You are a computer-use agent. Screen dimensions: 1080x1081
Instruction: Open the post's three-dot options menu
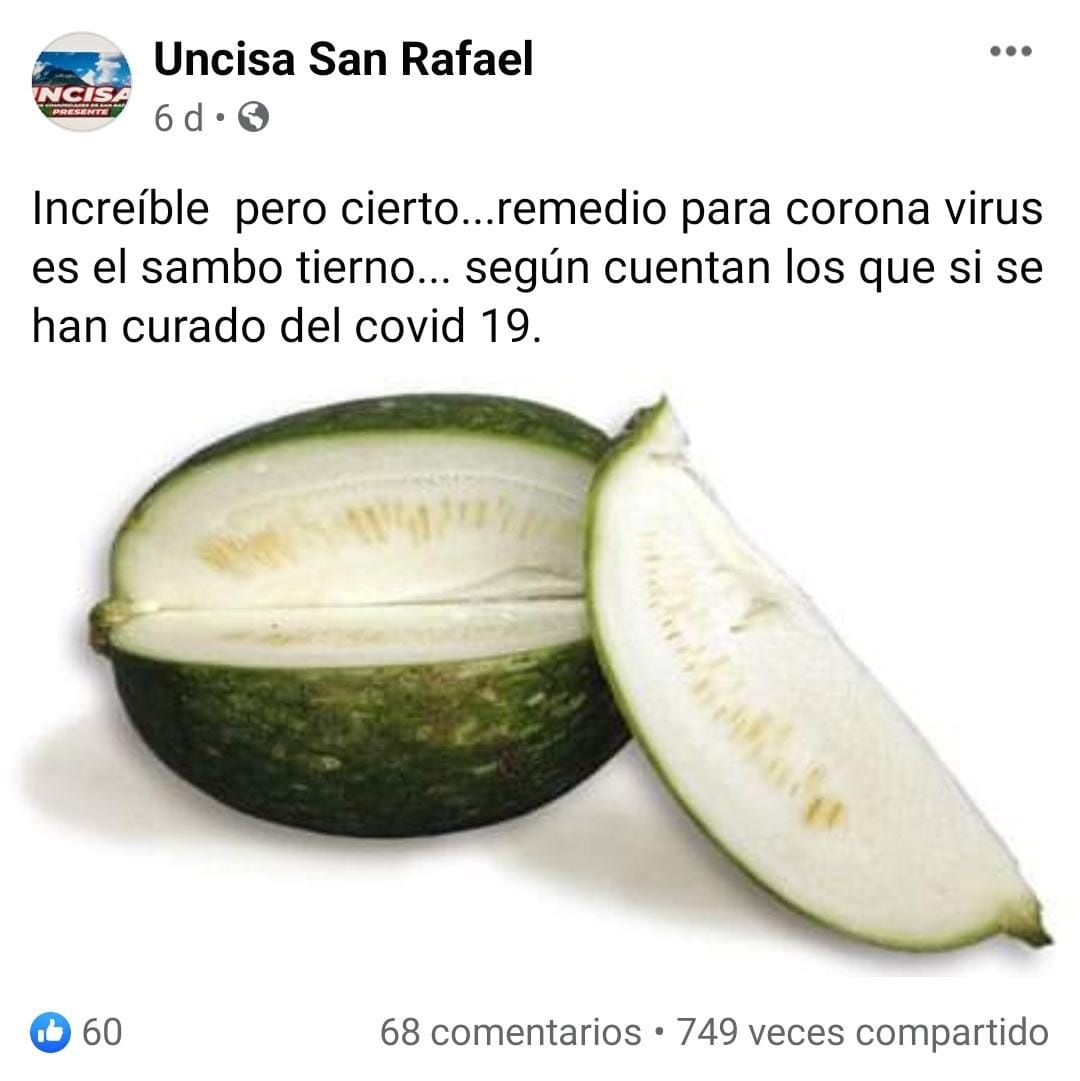(1010, 52)
